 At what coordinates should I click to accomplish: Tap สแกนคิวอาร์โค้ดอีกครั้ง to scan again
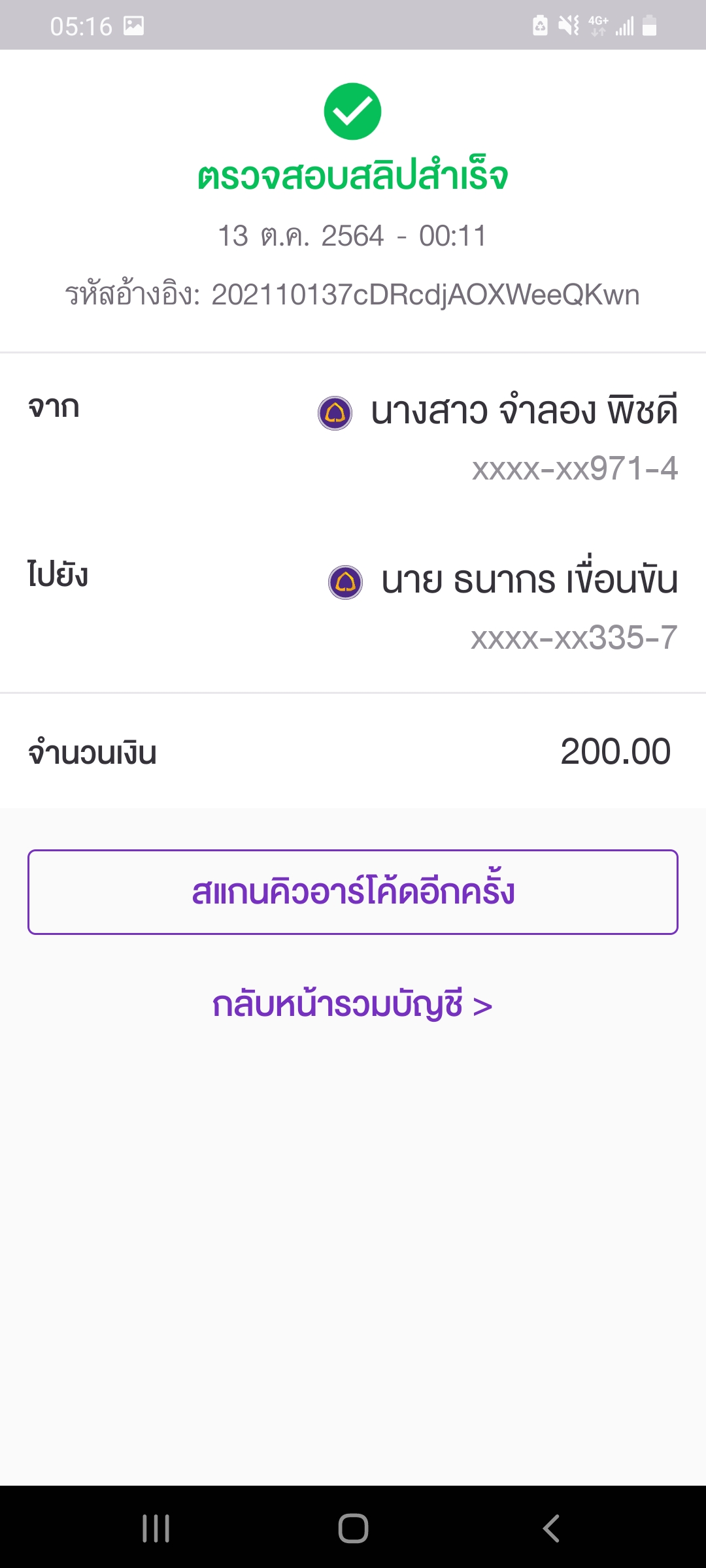coord(353,892)
